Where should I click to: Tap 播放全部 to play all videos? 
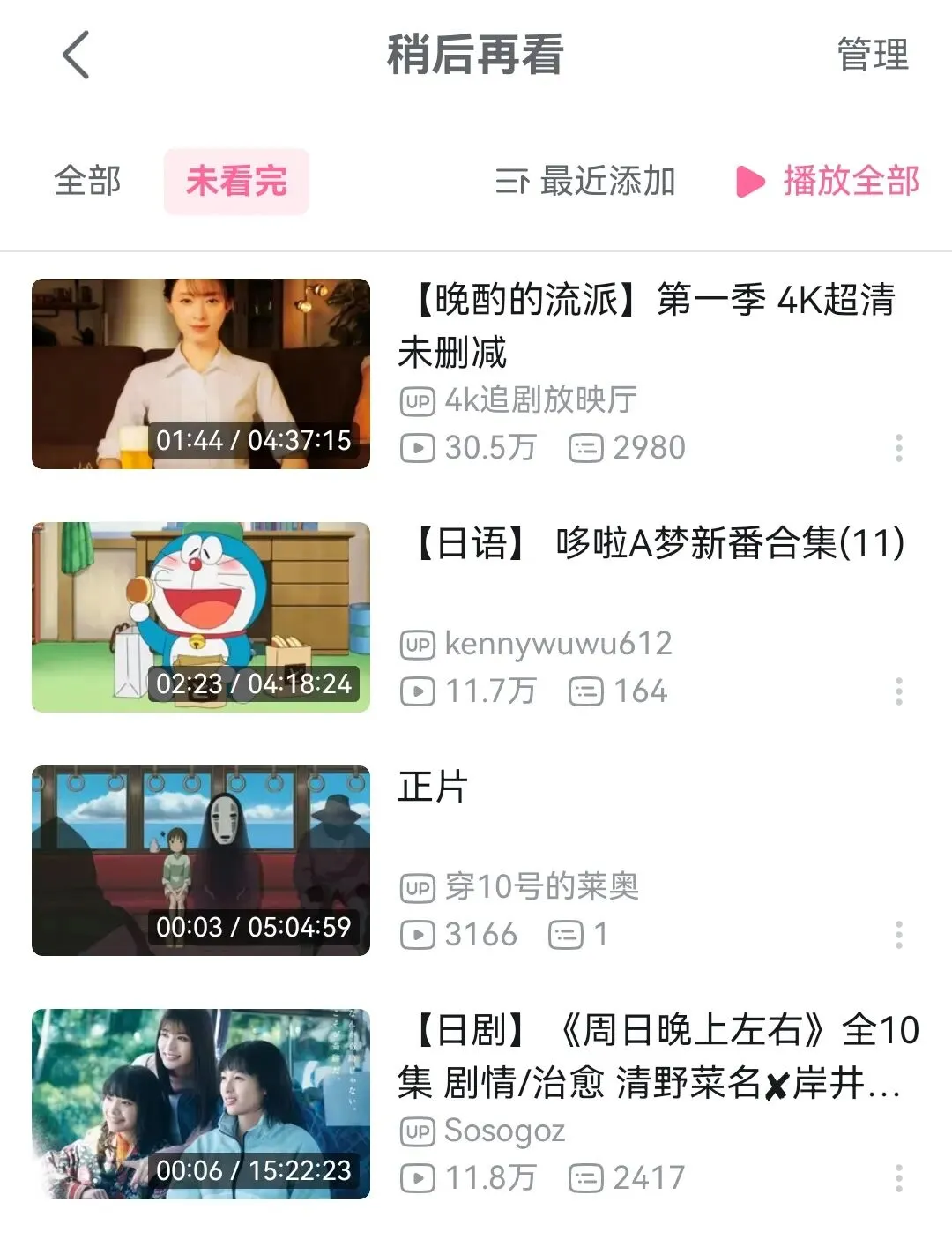[829, 181]
